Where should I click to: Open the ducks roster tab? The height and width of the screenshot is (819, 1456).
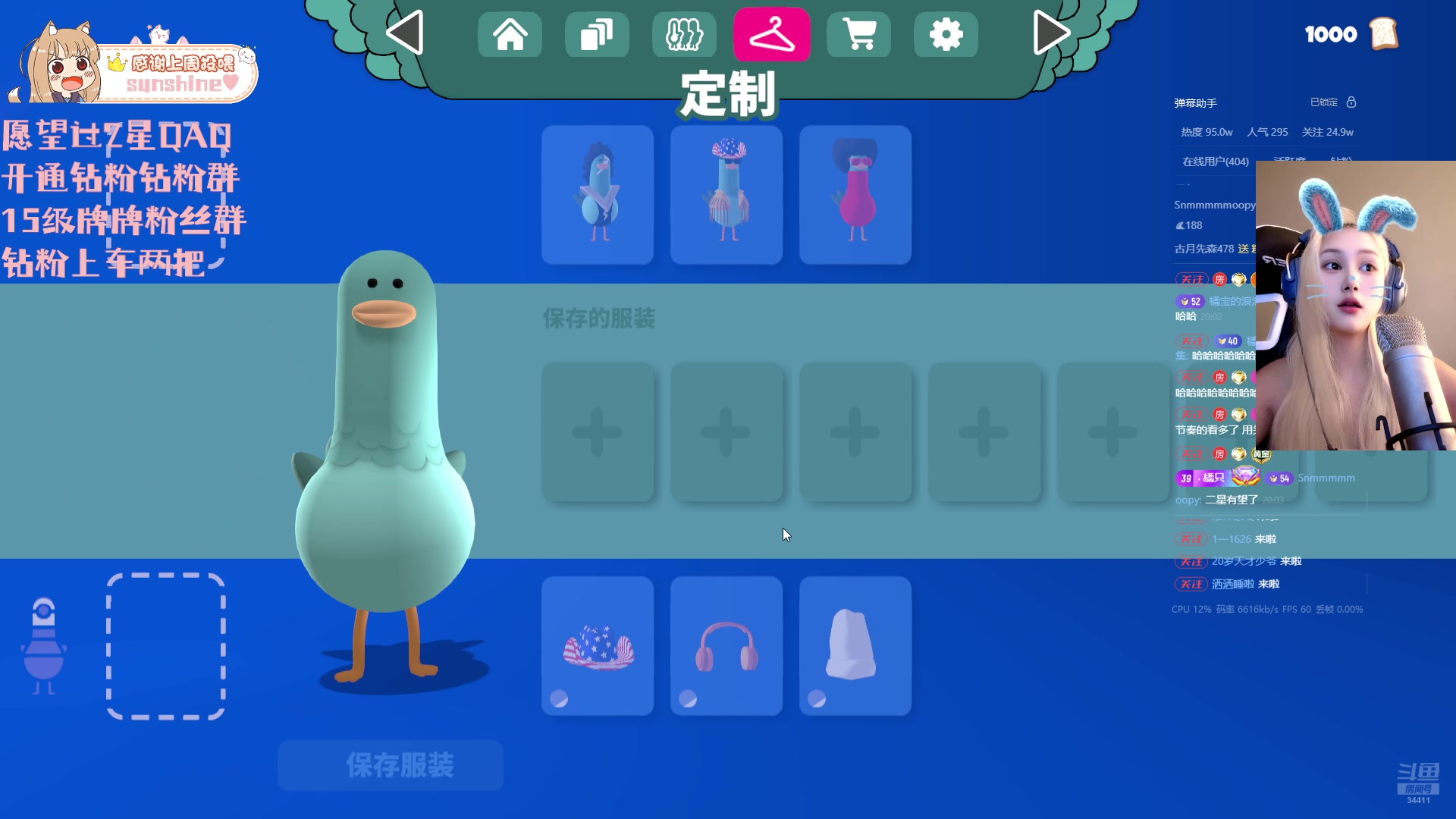(x=684, y=35)
